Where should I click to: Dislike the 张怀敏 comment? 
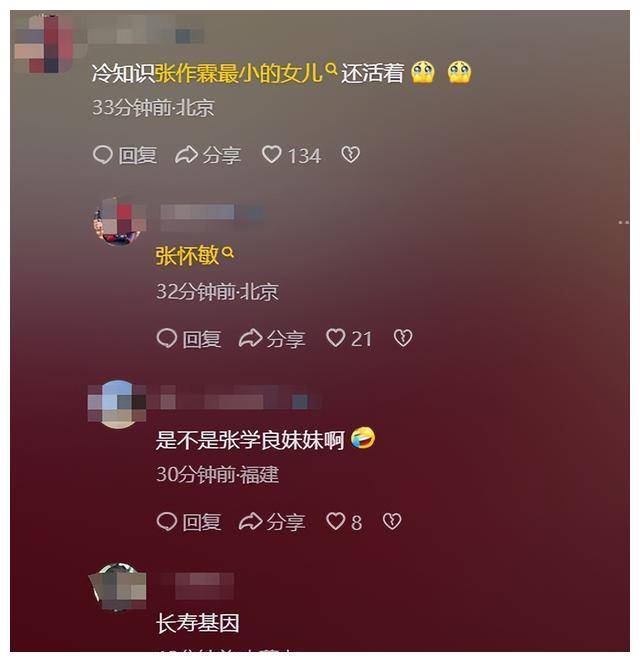click(x=402, y=339)
